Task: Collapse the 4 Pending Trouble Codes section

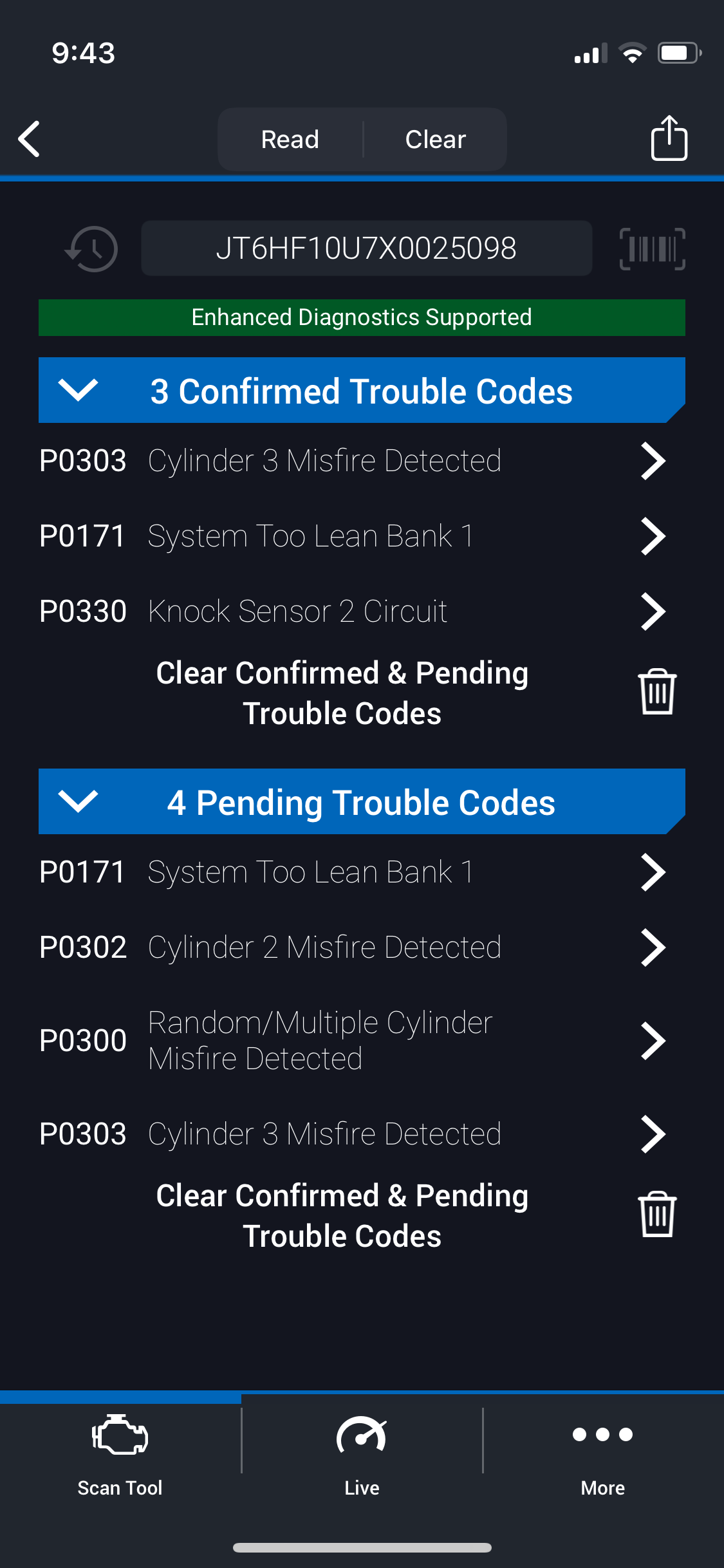Action: click(362, 801)
